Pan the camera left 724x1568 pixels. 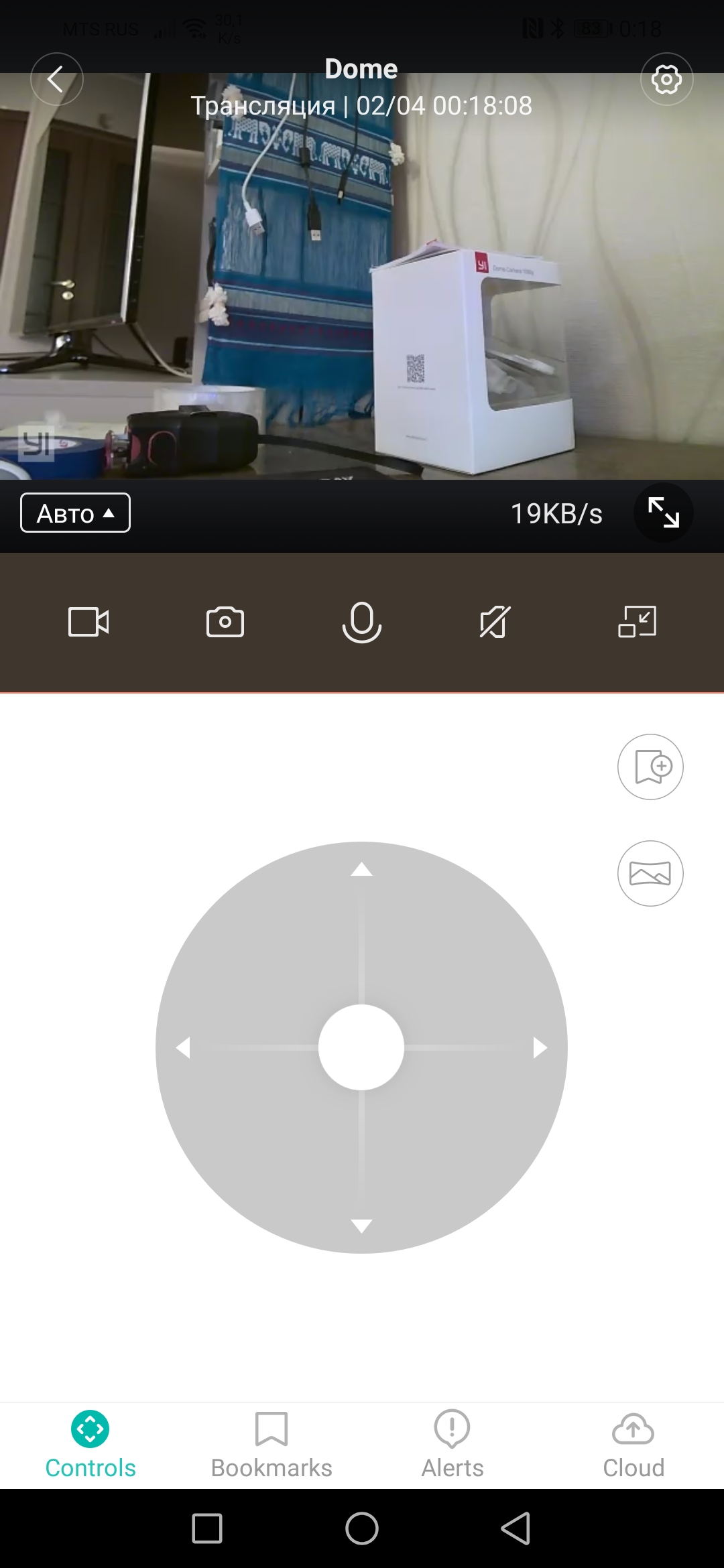pyautogui.click(x=184, y=1047)
